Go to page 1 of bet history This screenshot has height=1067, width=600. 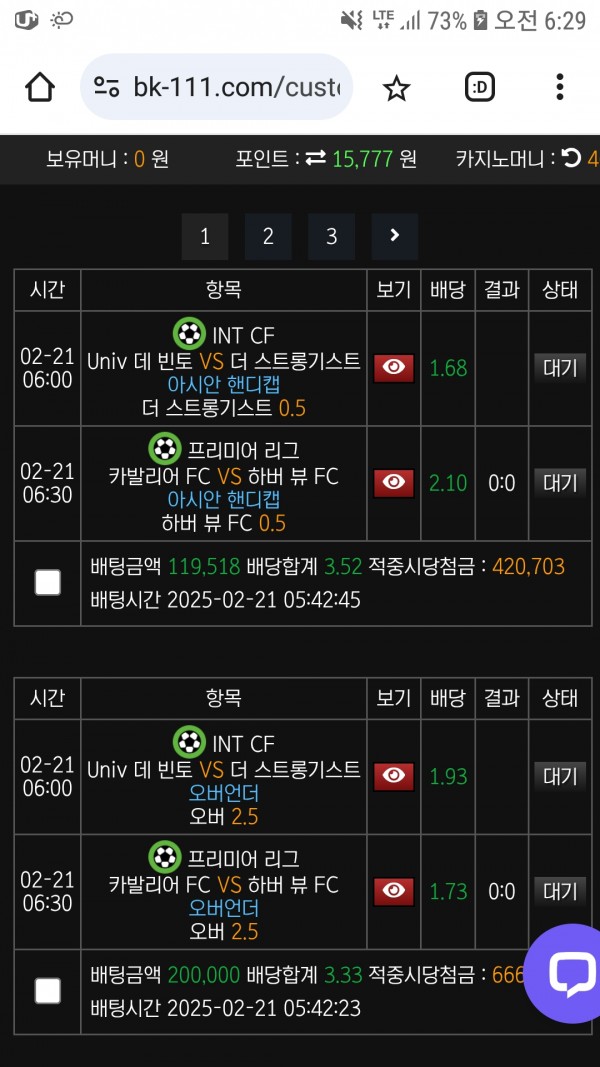coord(205,236)
